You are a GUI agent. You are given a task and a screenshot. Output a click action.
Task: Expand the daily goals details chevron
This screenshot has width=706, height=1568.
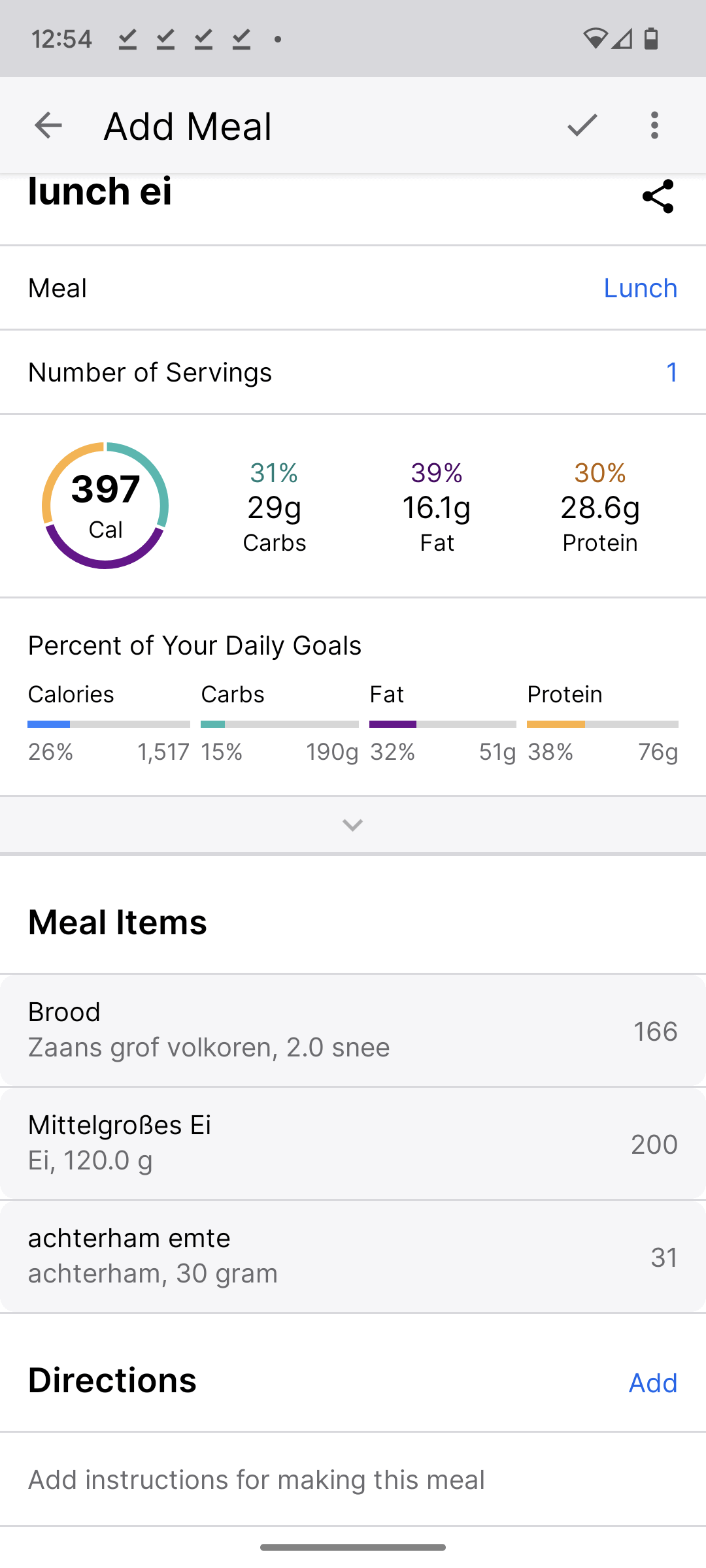[353, 825]
